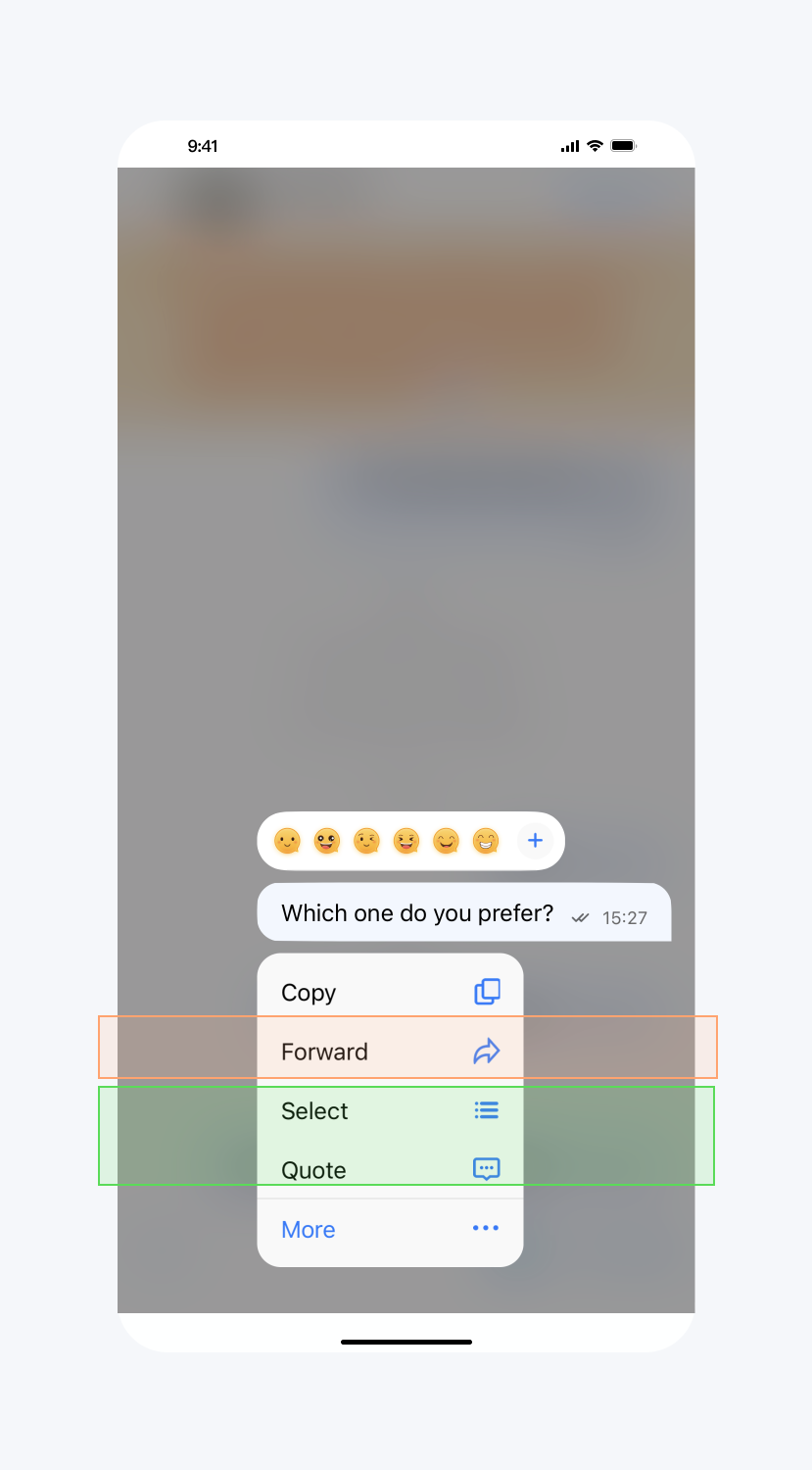Copy the message text
Image resolution: width=812 pixels, height=1470 pixels.
click(x=390, y=992)
